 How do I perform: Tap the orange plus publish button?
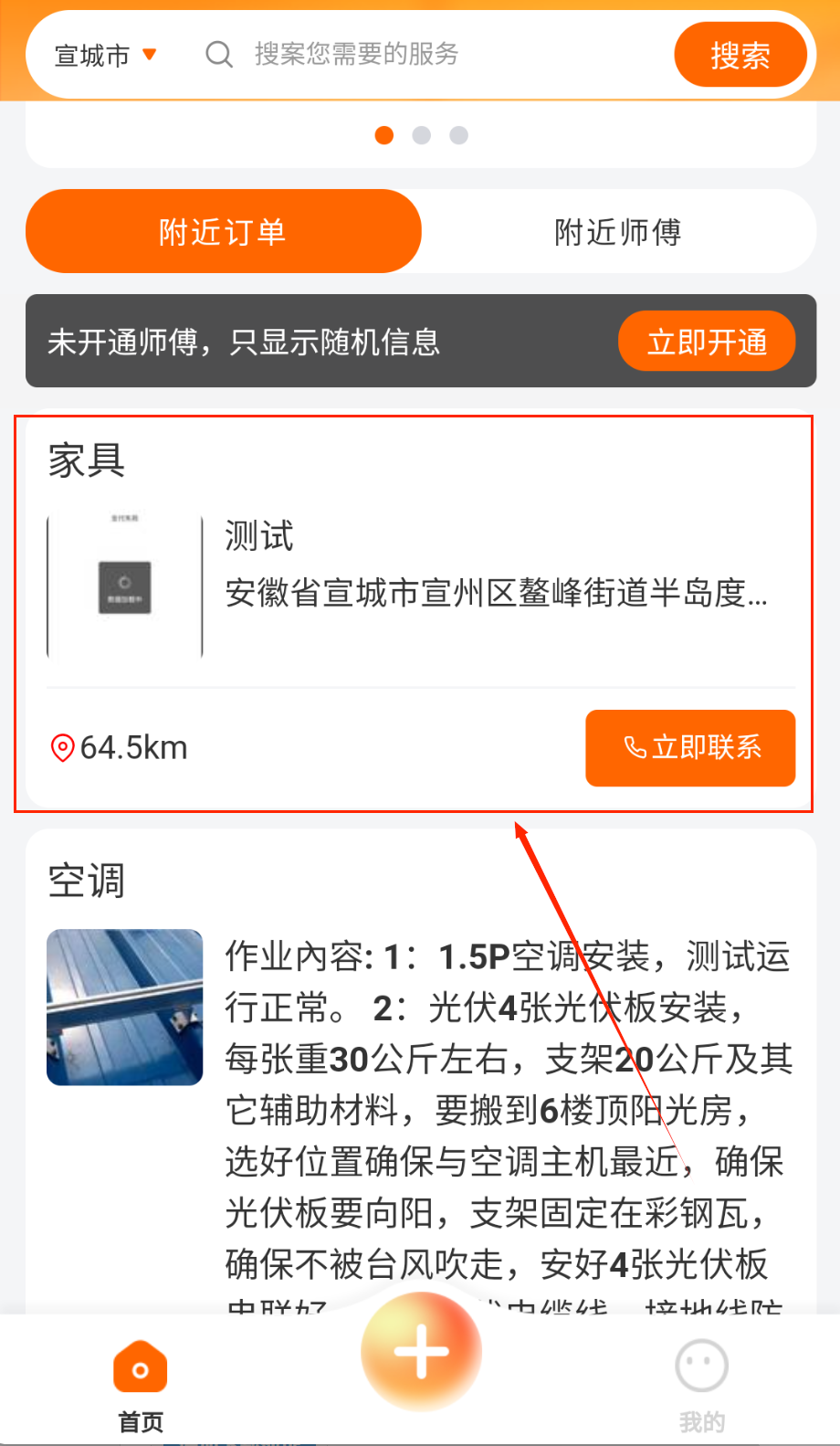(421, 1352)
